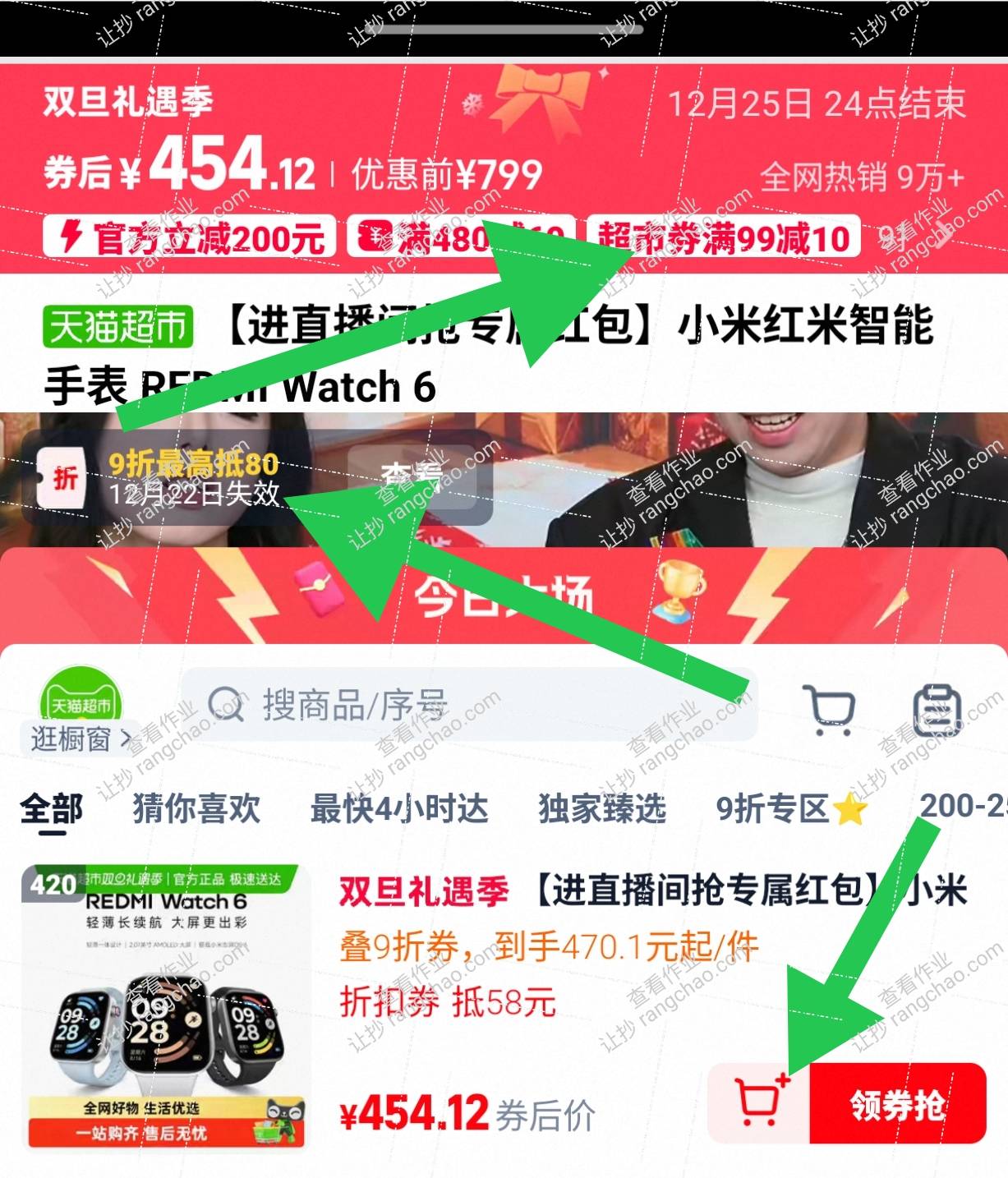This screenshot has height=1178, width=1008.
Task: Tap 领券抢 for the REDMI Watch 6
Action: 897,1104
